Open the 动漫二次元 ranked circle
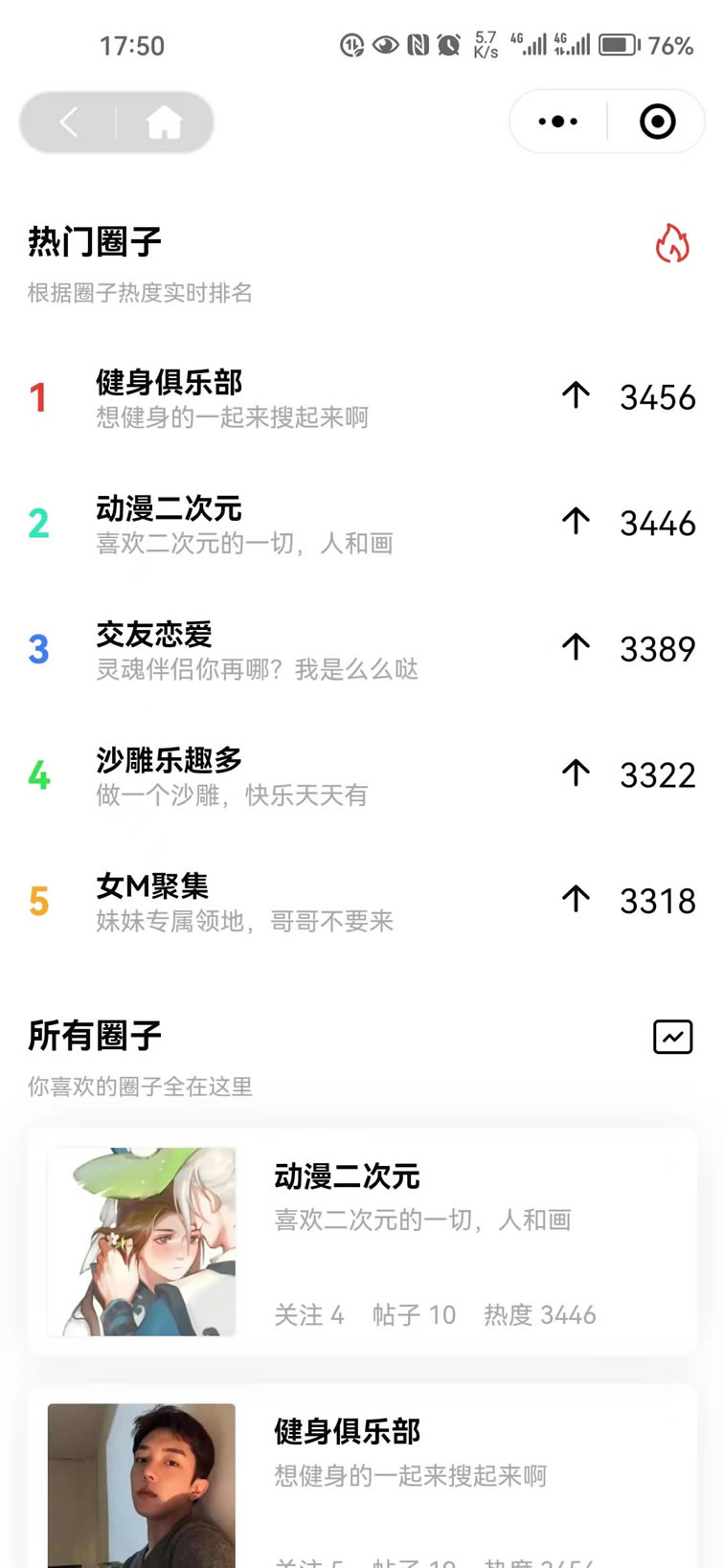The image size is (724, 1568). coord(362,524)
